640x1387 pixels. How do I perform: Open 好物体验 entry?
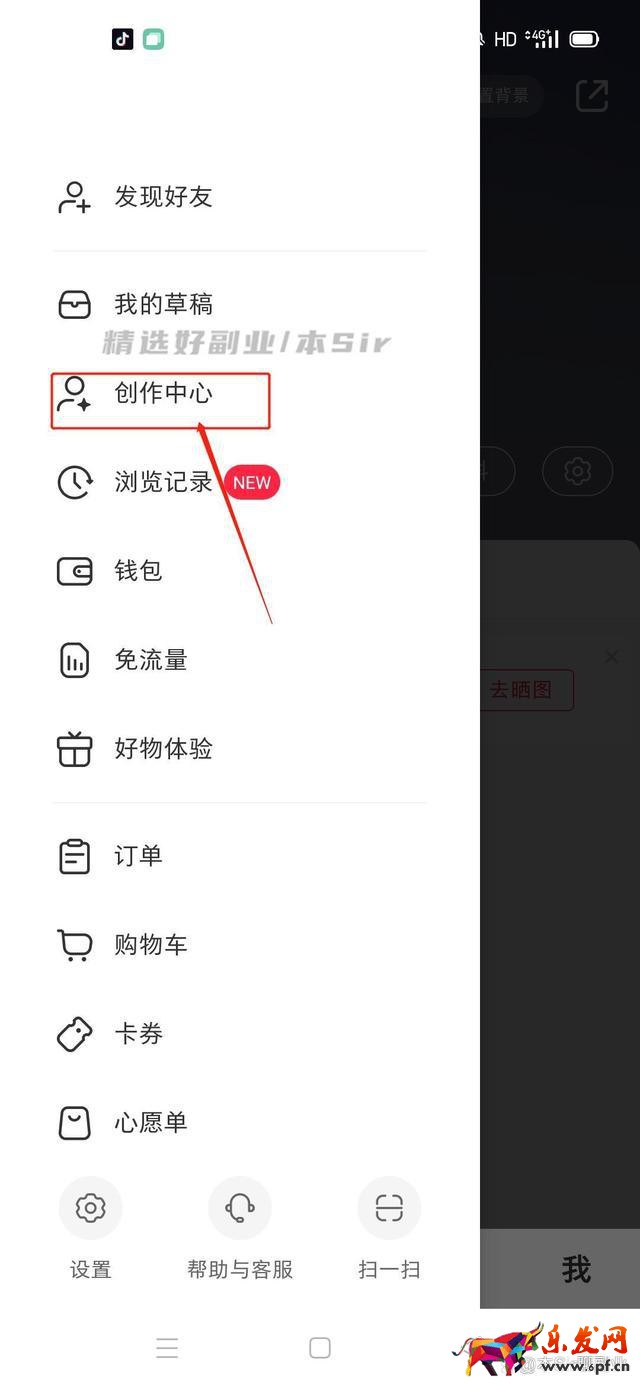click(x=163, y=749)
